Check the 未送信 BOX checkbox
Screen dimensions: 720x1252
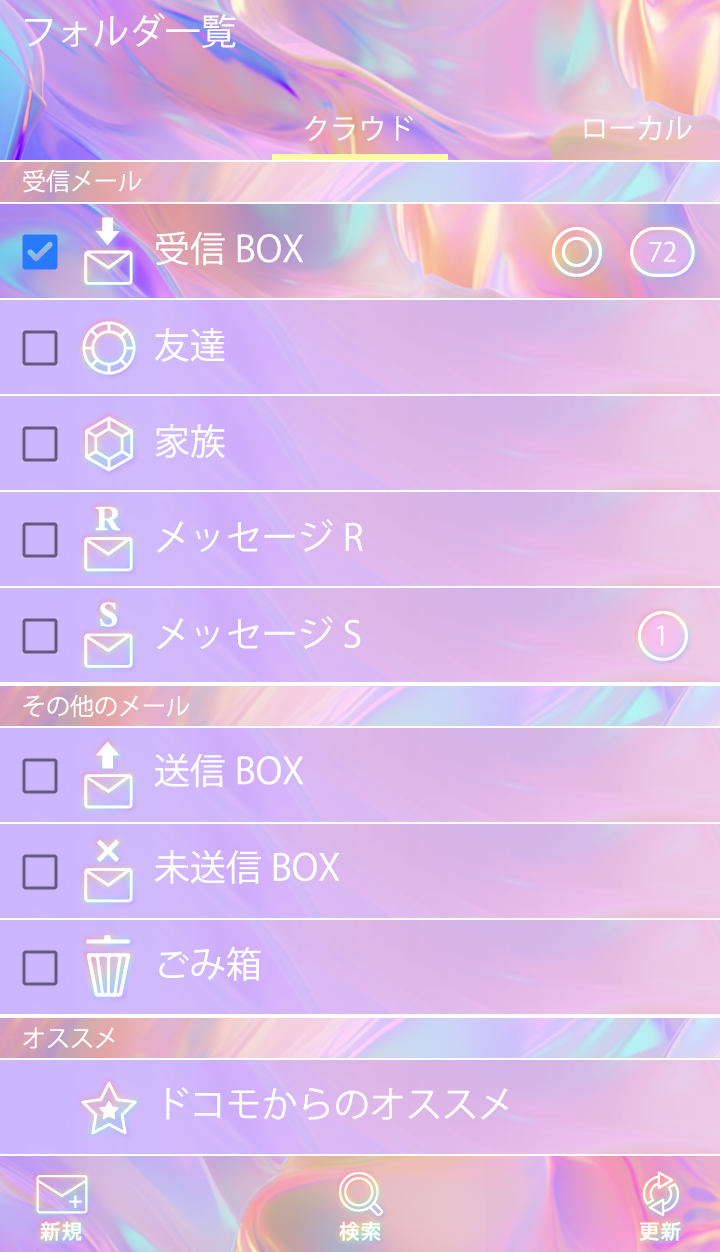[x=40, y=871]
